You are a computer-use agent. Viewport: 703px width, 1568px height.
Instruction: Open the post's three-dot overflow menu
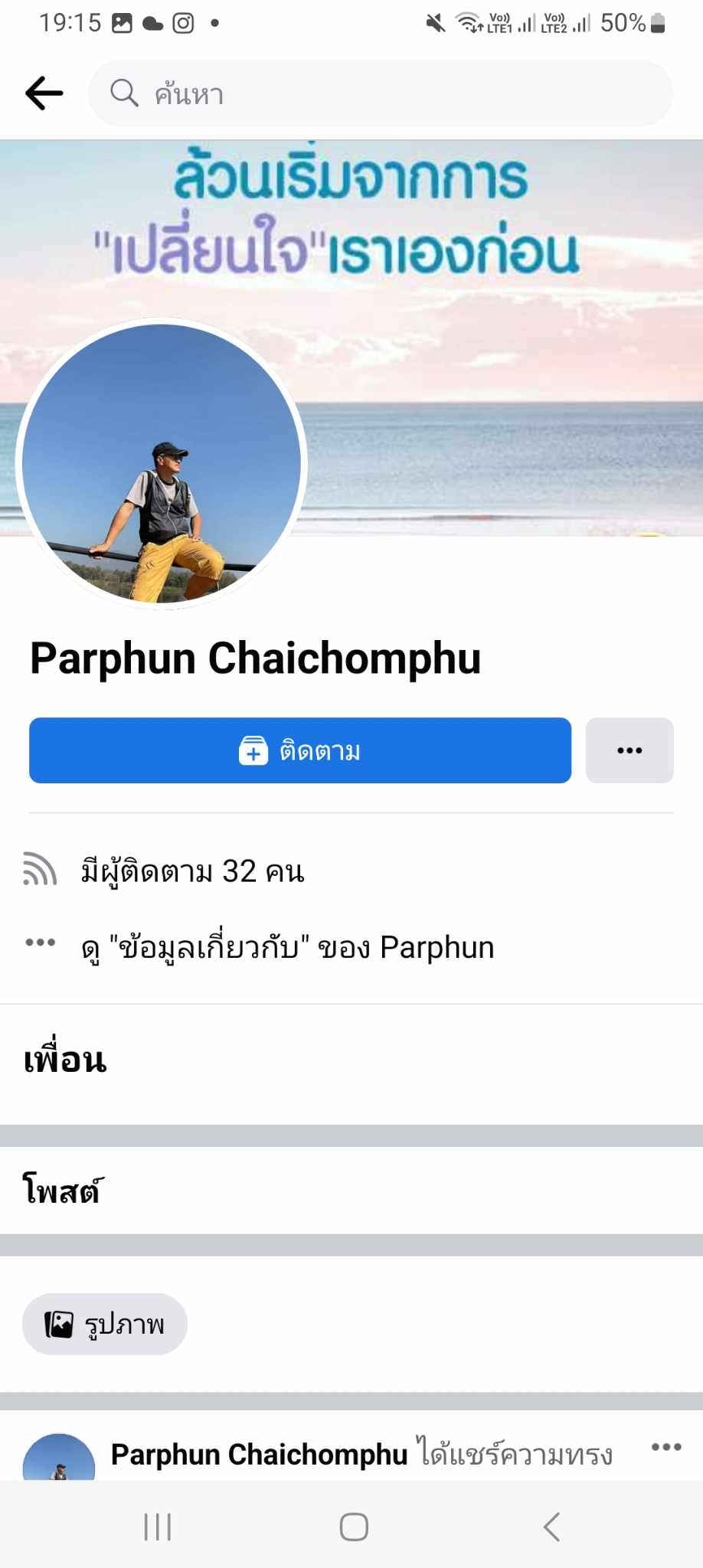(665, 1446)
